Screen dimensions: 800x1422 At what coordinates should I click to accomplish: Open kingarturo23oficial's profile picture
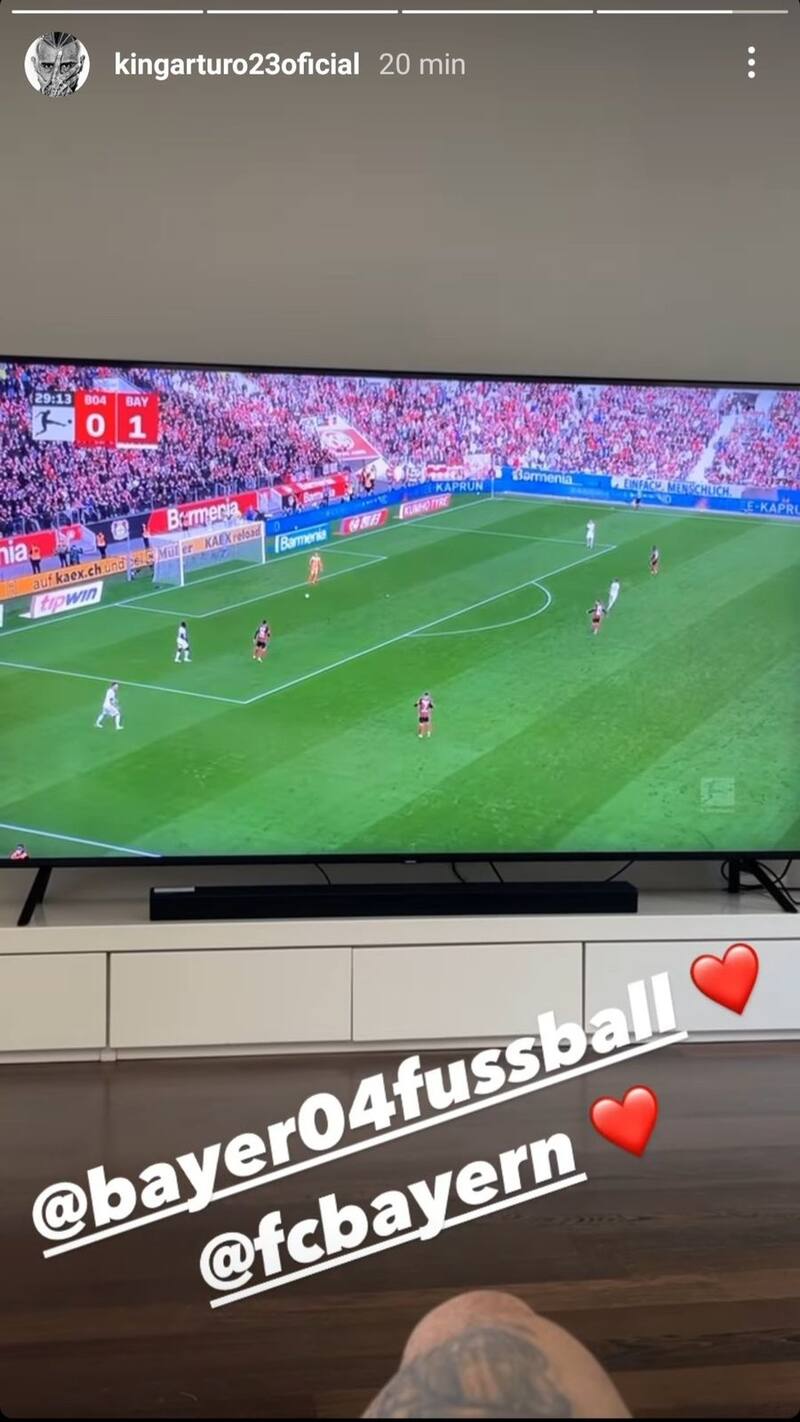click(57, 65)
